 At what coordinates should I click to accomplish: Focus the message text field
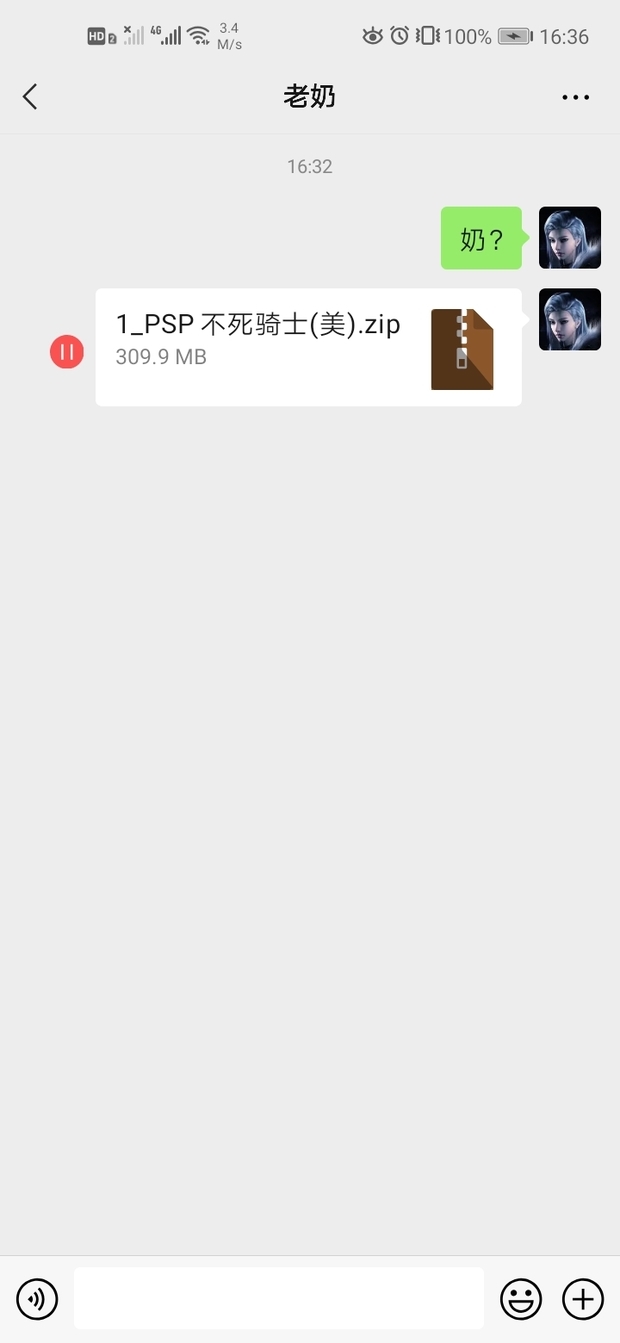pyautogui.click(x=278, y=1299)
